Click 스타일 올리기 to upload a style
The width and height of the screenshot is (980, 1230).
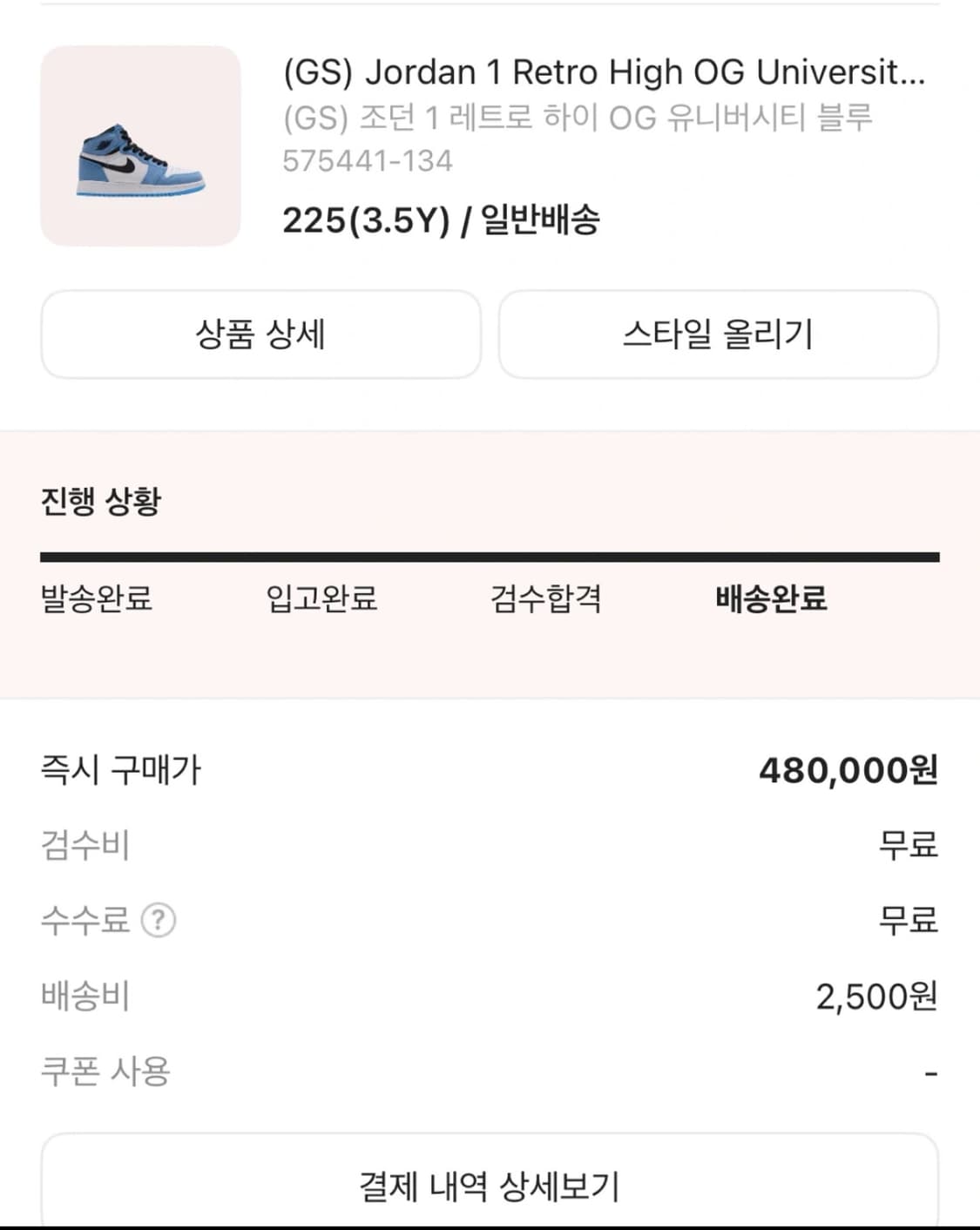(720, 335)
